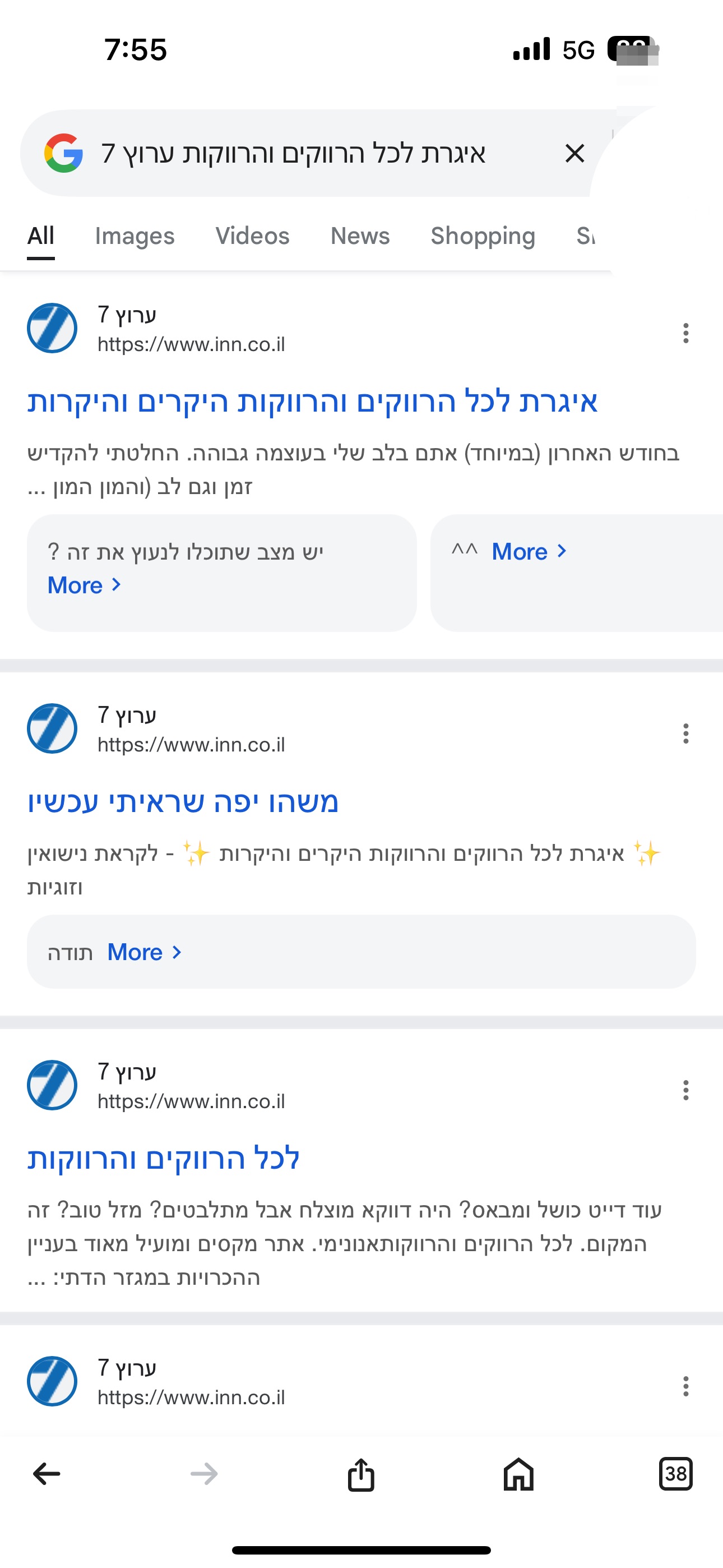This screenshot has width=723, height=1568.
Task: Switch to the News tab
Action: coord(360,236)
